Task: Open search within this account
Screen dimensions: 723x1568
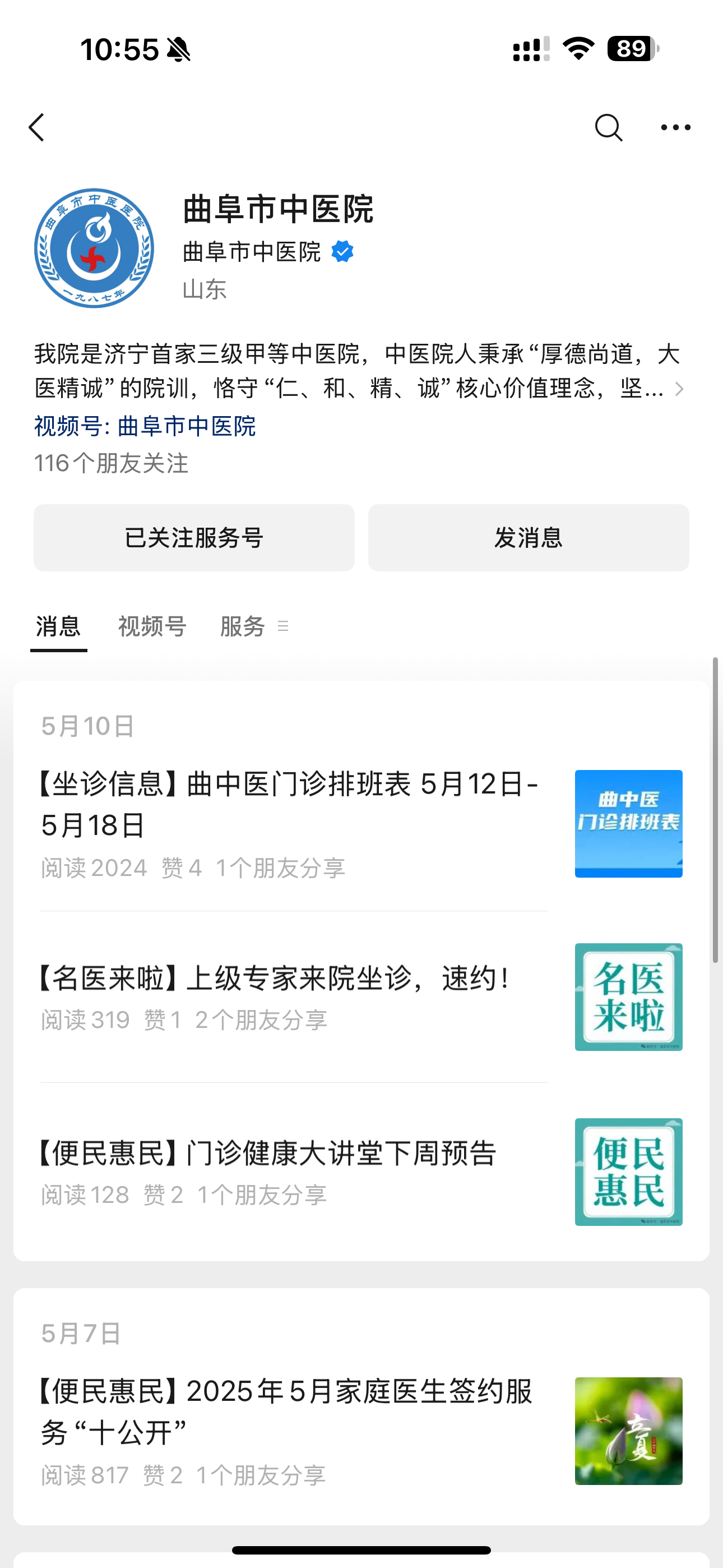Action: pos(608,128)
